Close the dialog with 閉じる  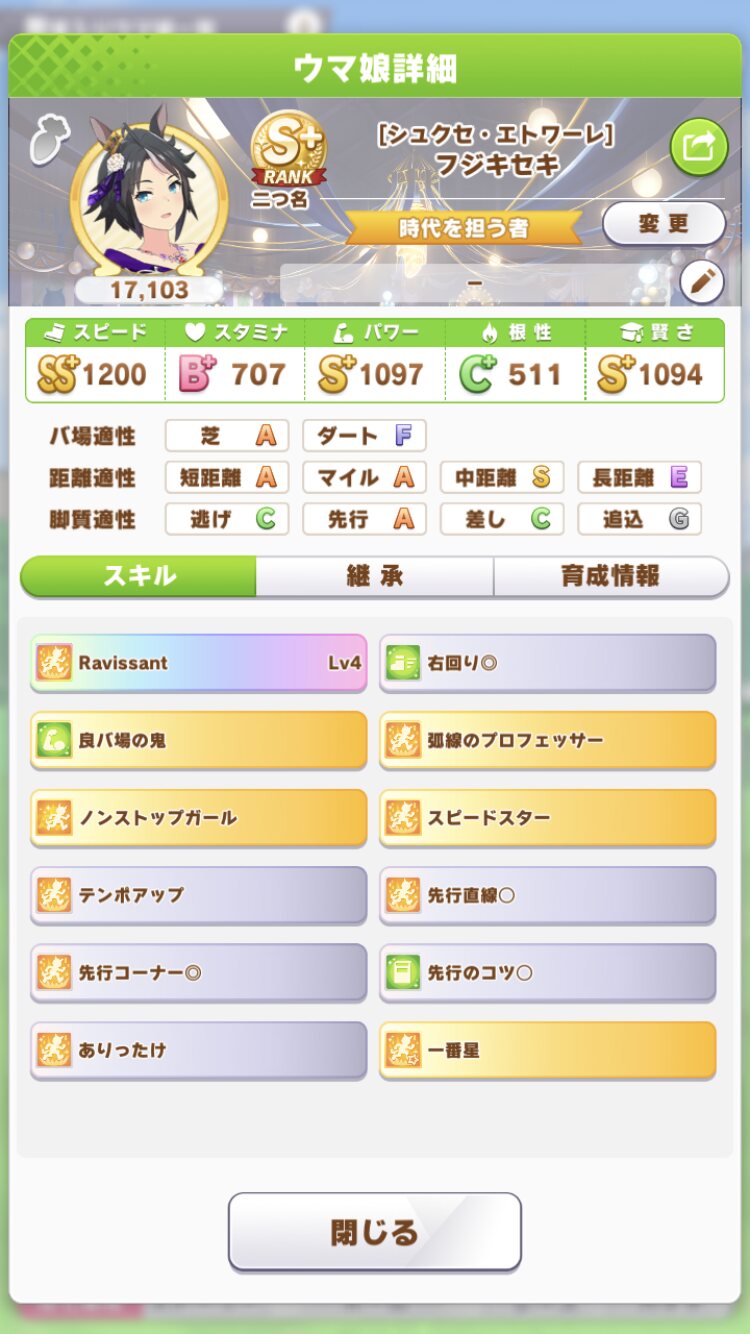pyautogui.click(x=374, y=1231)
